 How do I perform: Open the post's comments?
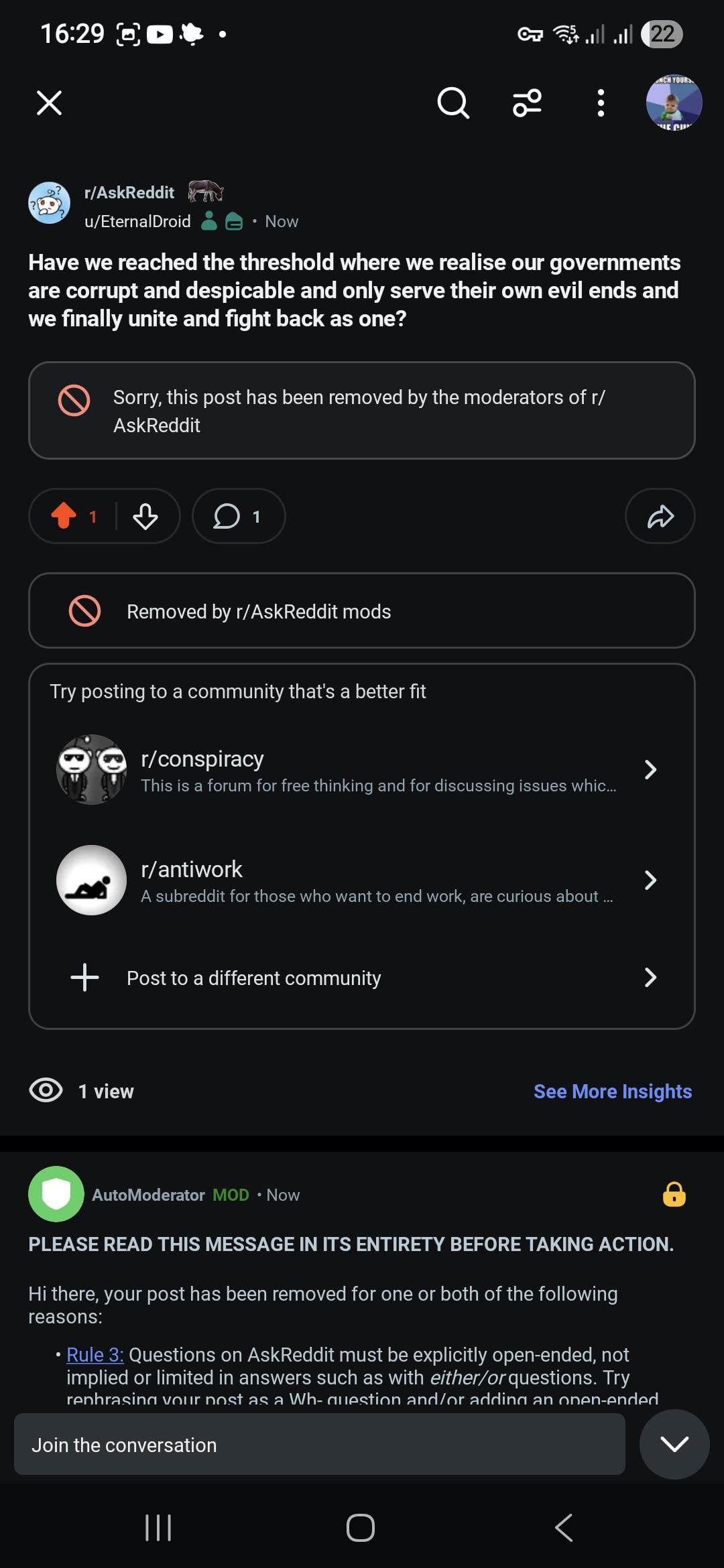point(238,516)
